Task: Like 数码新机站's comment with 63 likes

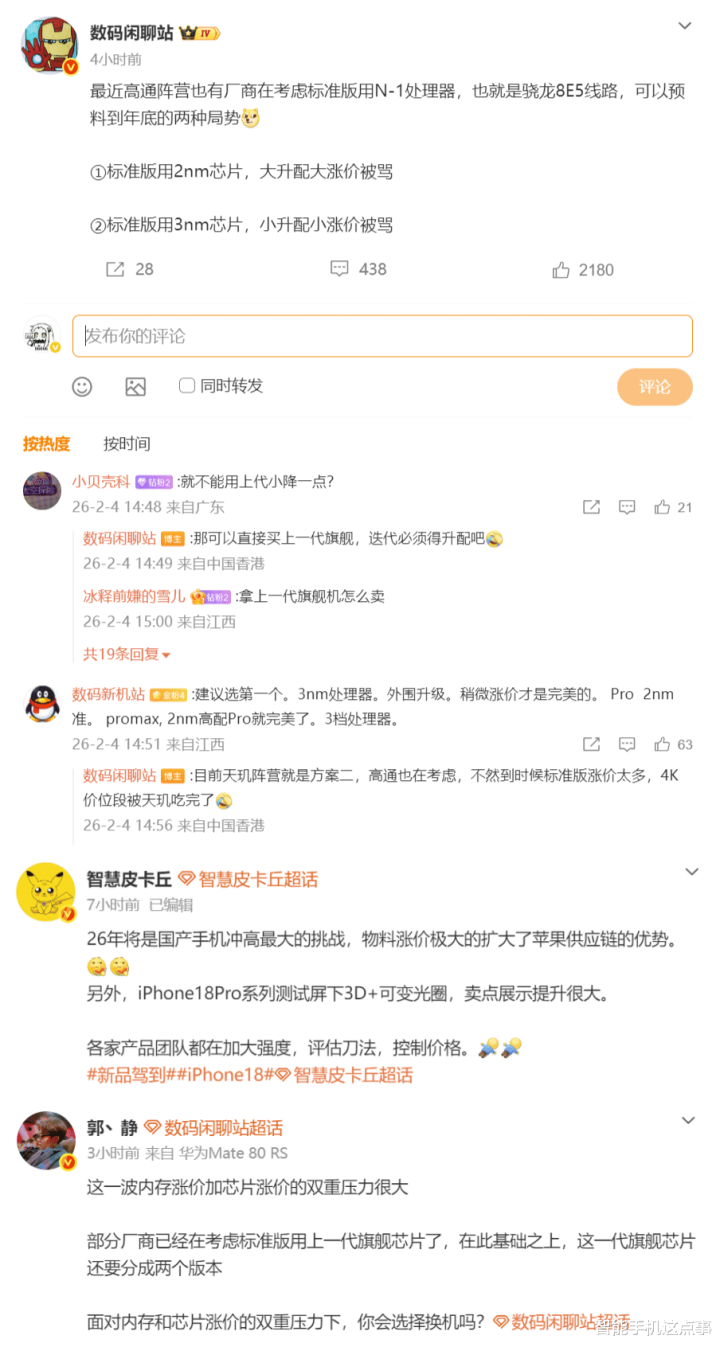Action: tap(673, 744)
